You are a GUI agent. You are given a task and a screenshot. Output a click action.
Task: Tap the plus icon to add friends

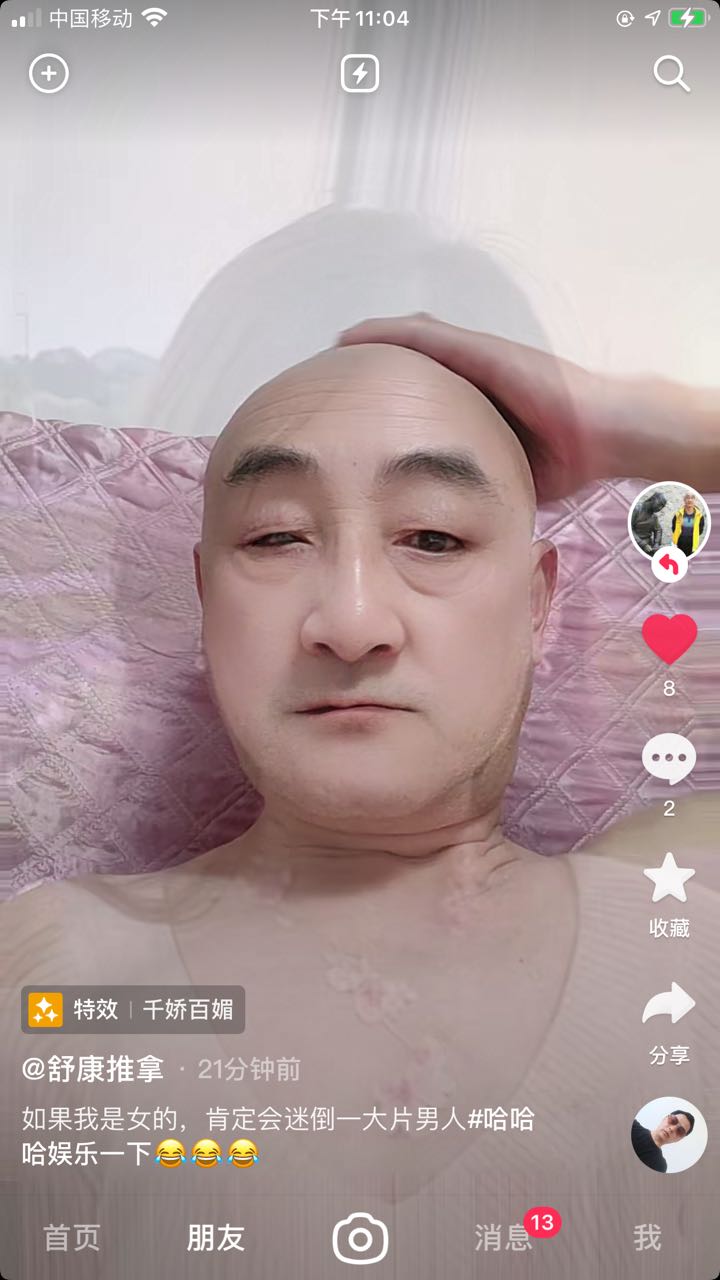pyautogui.click(x=49, y=74)
